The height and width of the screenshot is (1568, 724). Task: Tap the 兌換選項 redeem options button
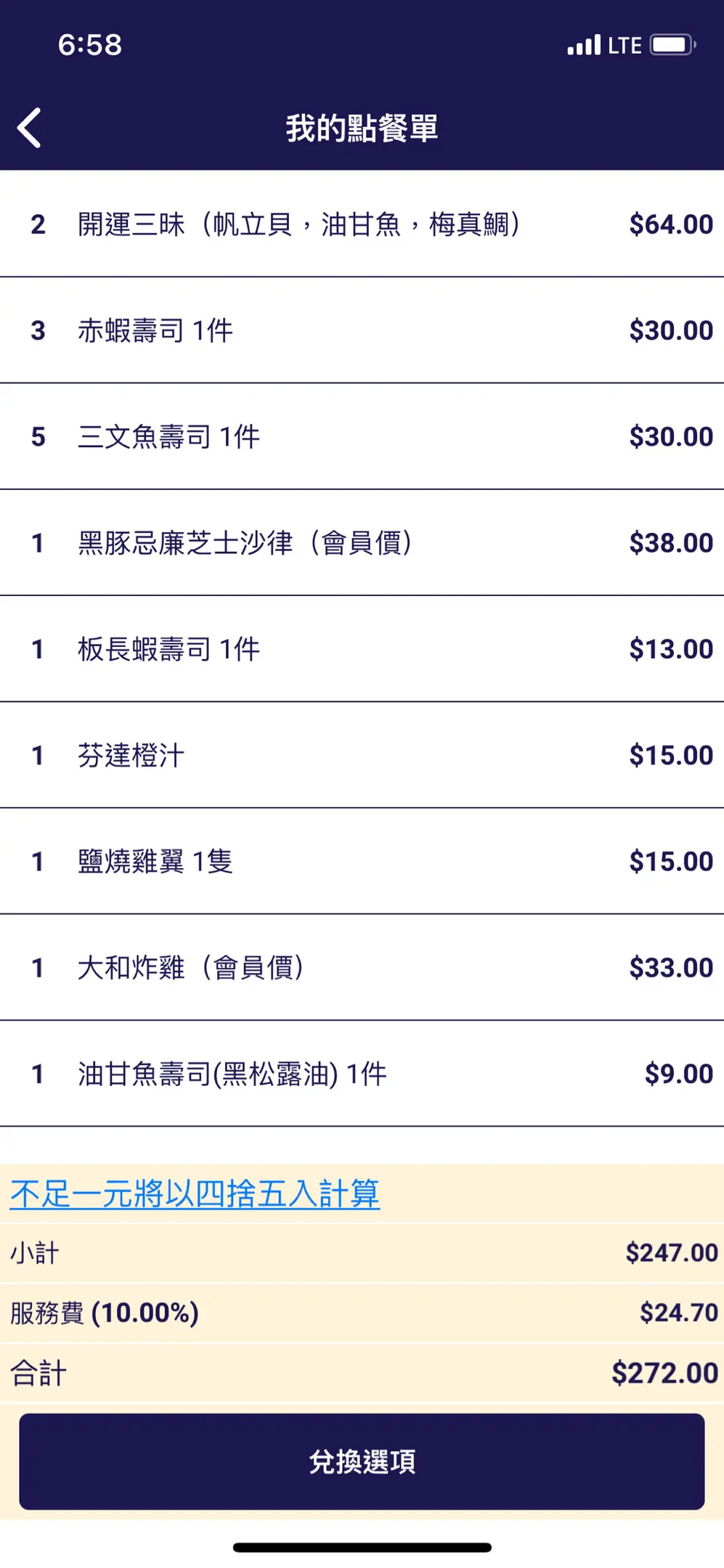362,1461
